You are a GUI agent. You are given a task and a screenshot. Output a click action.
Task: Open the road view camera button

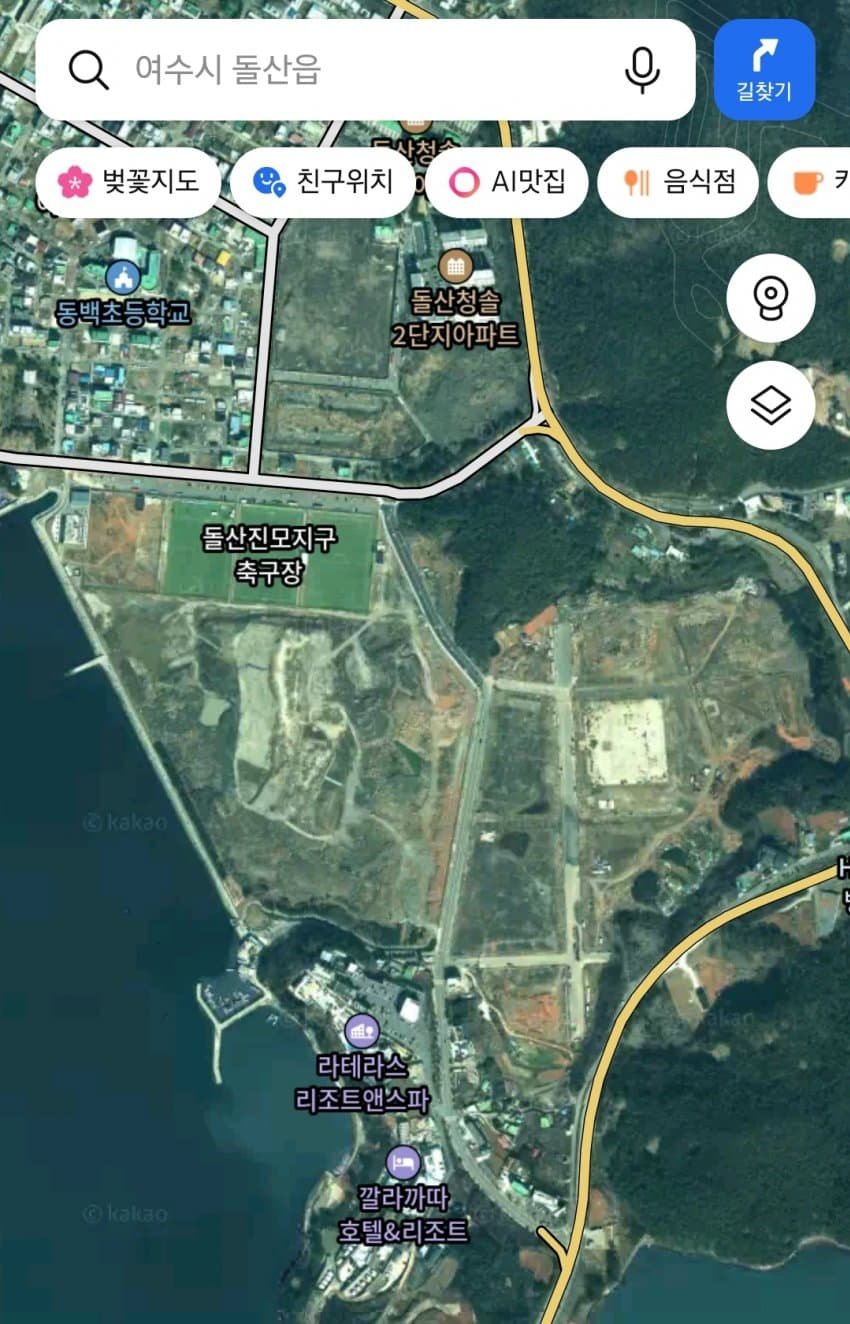(x=770, y=298)
